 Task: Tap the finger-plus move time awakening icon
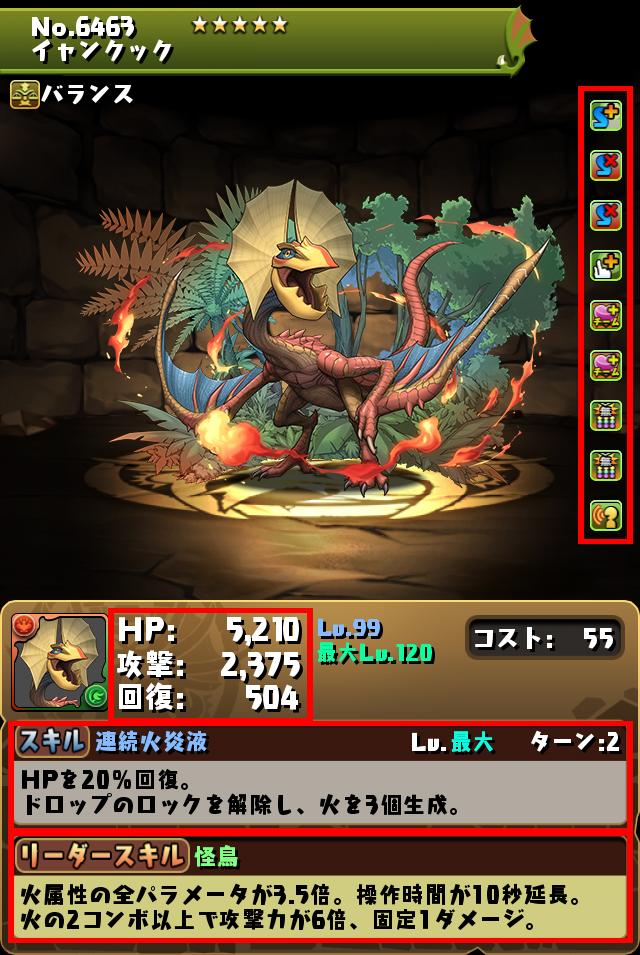pos(605,265)
